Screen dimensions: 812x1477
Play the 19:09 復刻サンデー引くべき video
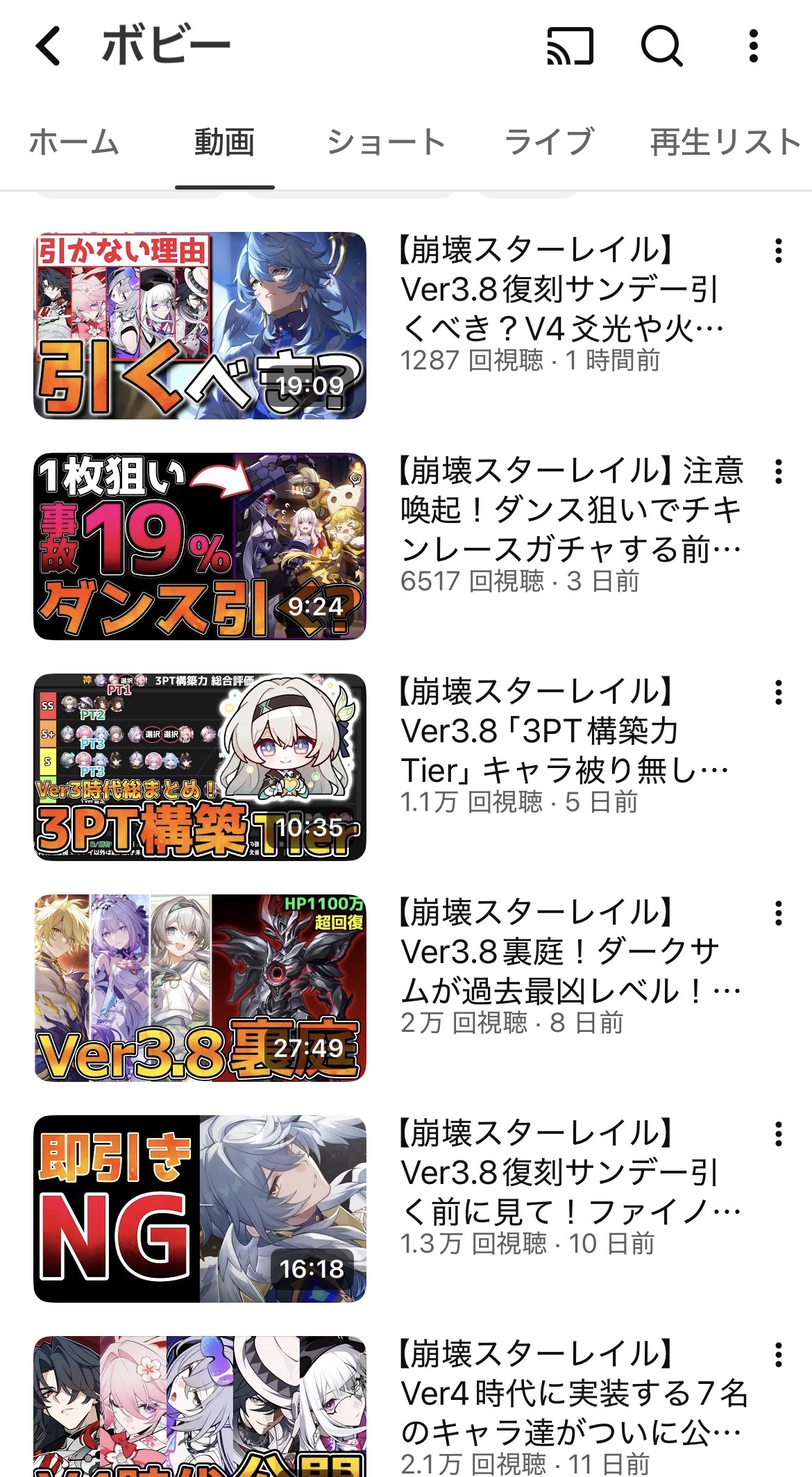[x=200, y=326]
